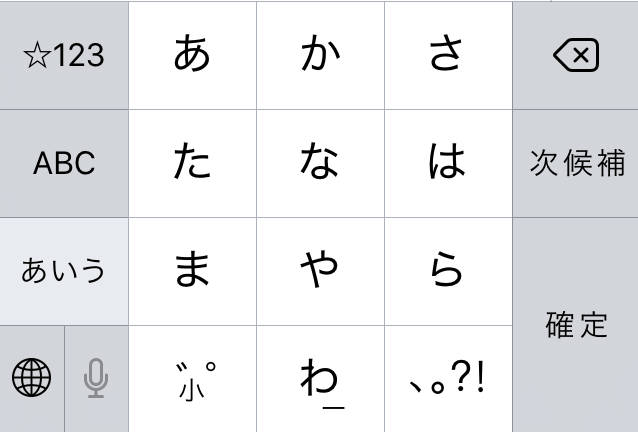Type the か key

click(x=320, y=55)
